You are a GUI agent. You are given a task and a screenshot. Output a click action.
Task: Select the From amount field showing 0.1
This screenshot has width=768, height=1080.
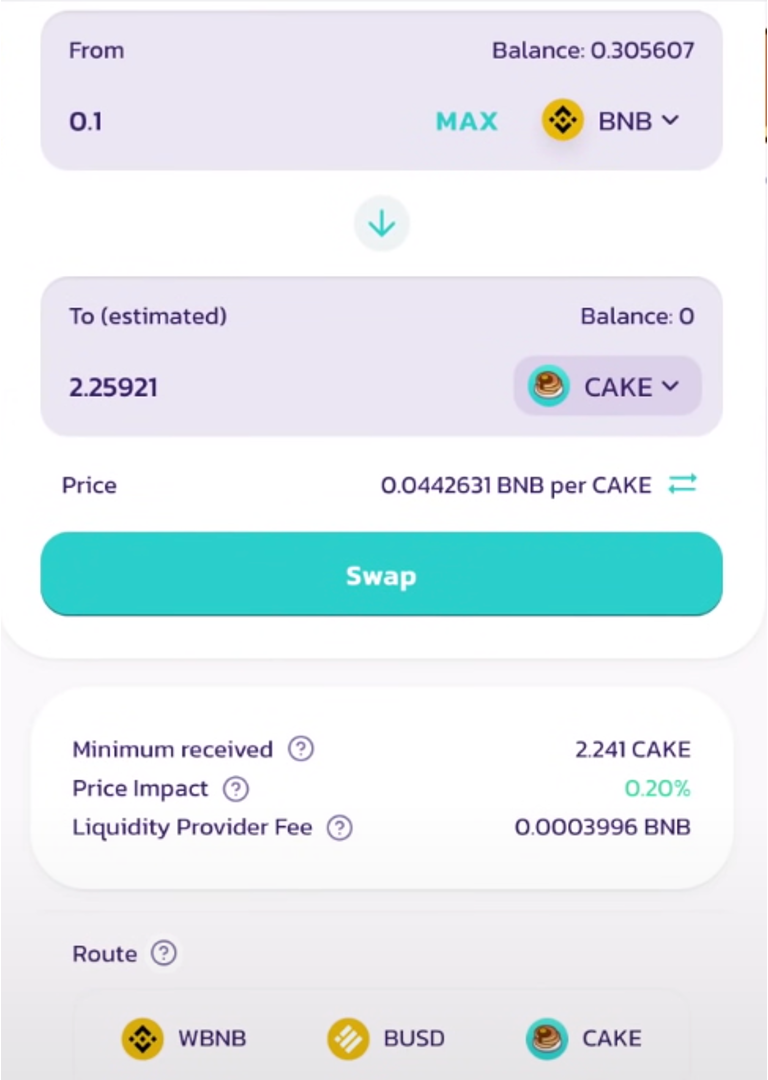(x=85, y=120)
